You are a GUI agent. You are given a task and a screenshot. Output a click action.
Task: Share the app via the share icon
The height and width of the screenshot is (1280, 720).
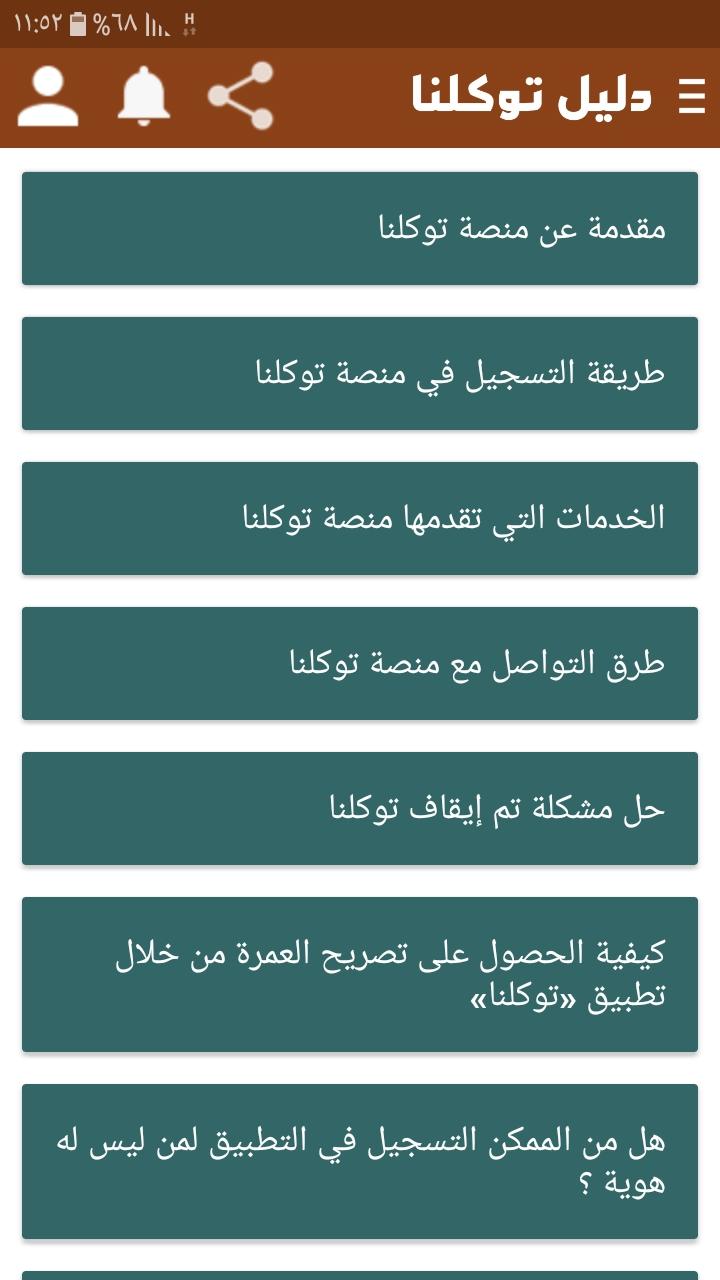(x=240, y=96)
